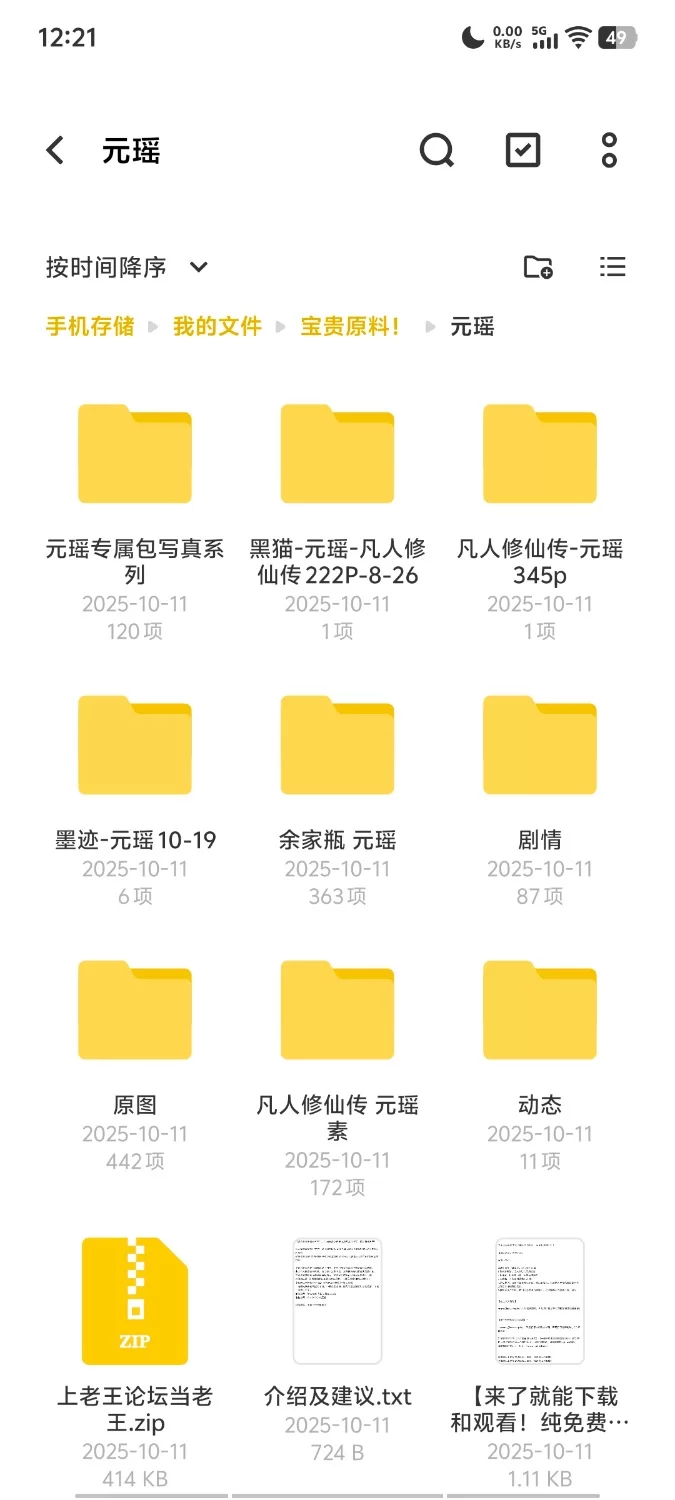Viewport: 675px width, 1500px height.
Task: Open the 墨迹-元瑶 10-19 folder
Action: click(135, 745)
